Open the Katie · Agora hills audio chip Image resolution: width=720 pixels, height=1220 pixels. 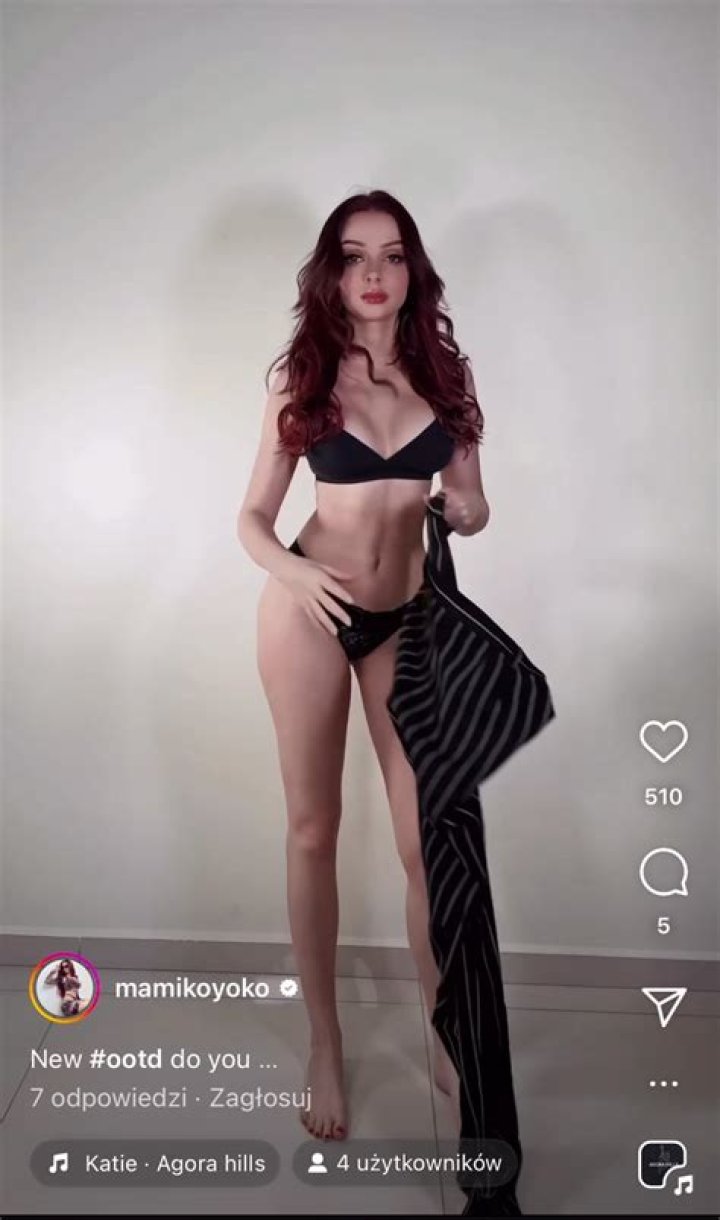[x=157, y=1163]
